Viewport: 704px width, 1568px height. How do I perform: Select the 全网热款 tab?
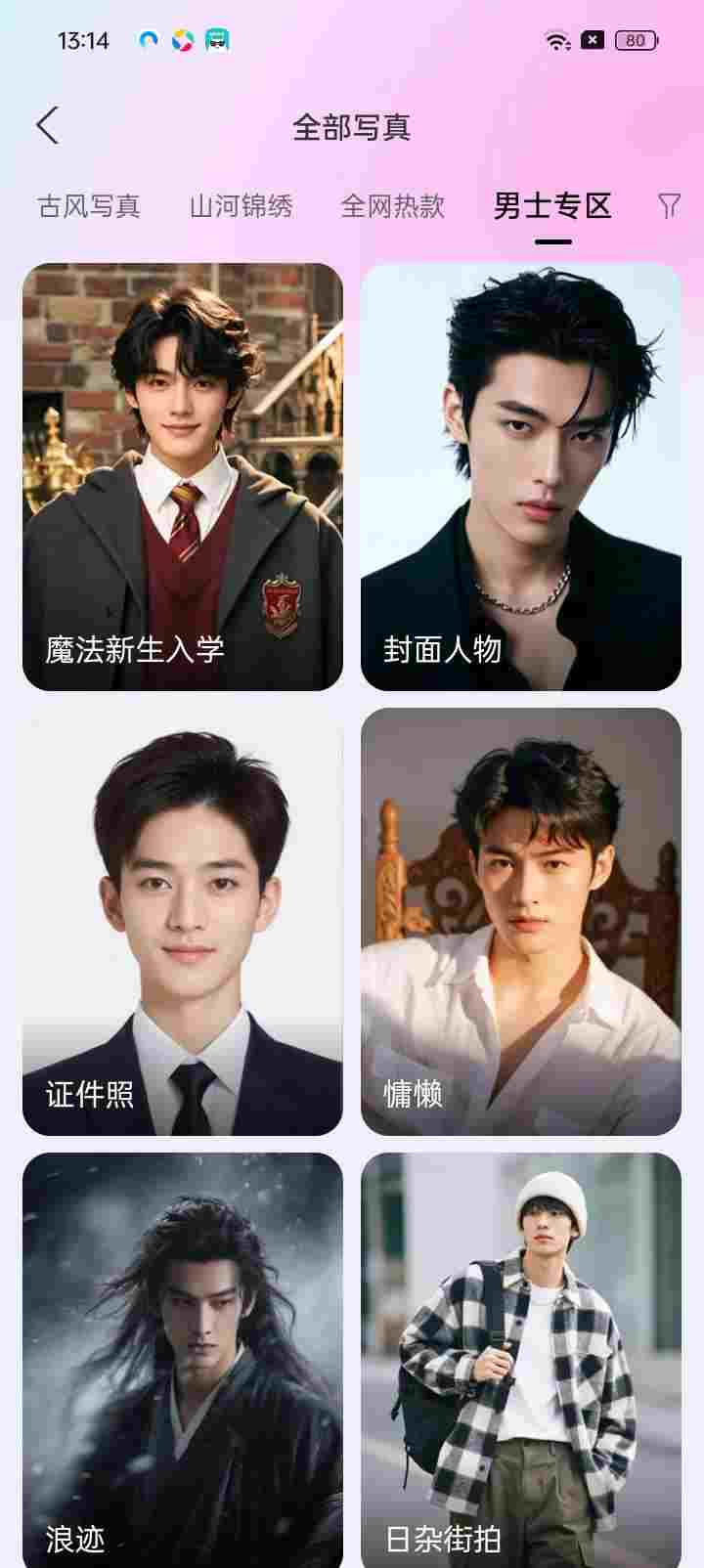pyautogui.click(x=392, y=206)
